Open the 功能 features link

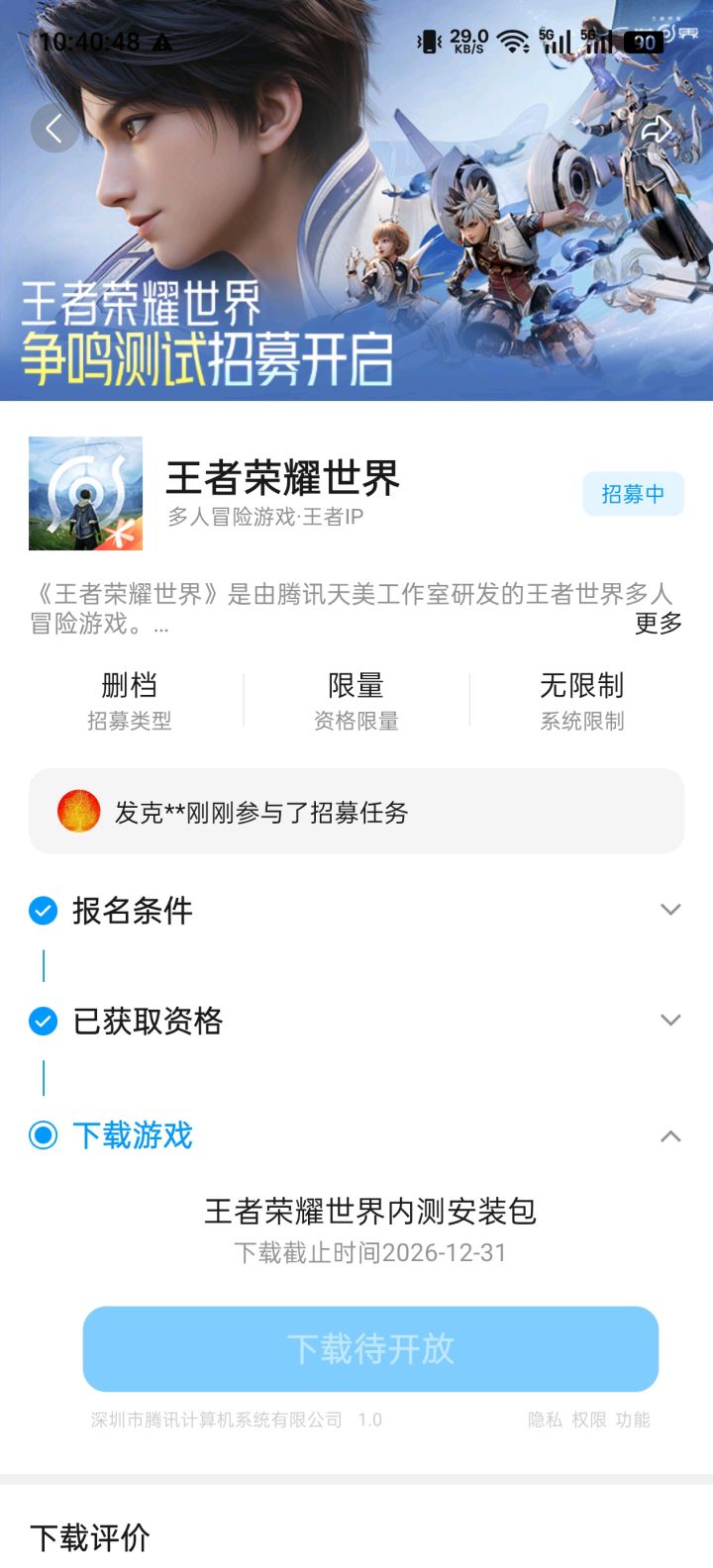click(x=633, y=1420)
